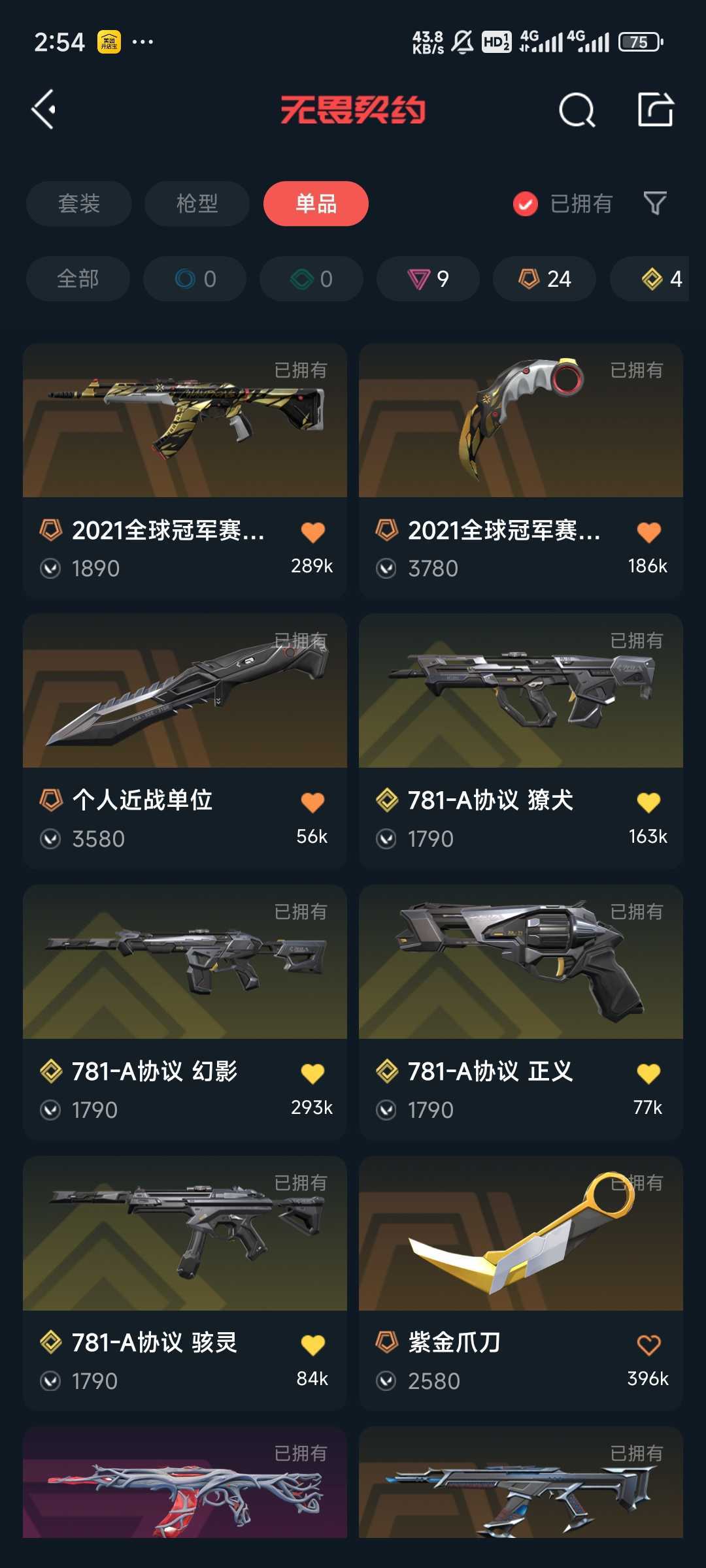
Task: Go back using the top-left arrow
Action: 44,109
